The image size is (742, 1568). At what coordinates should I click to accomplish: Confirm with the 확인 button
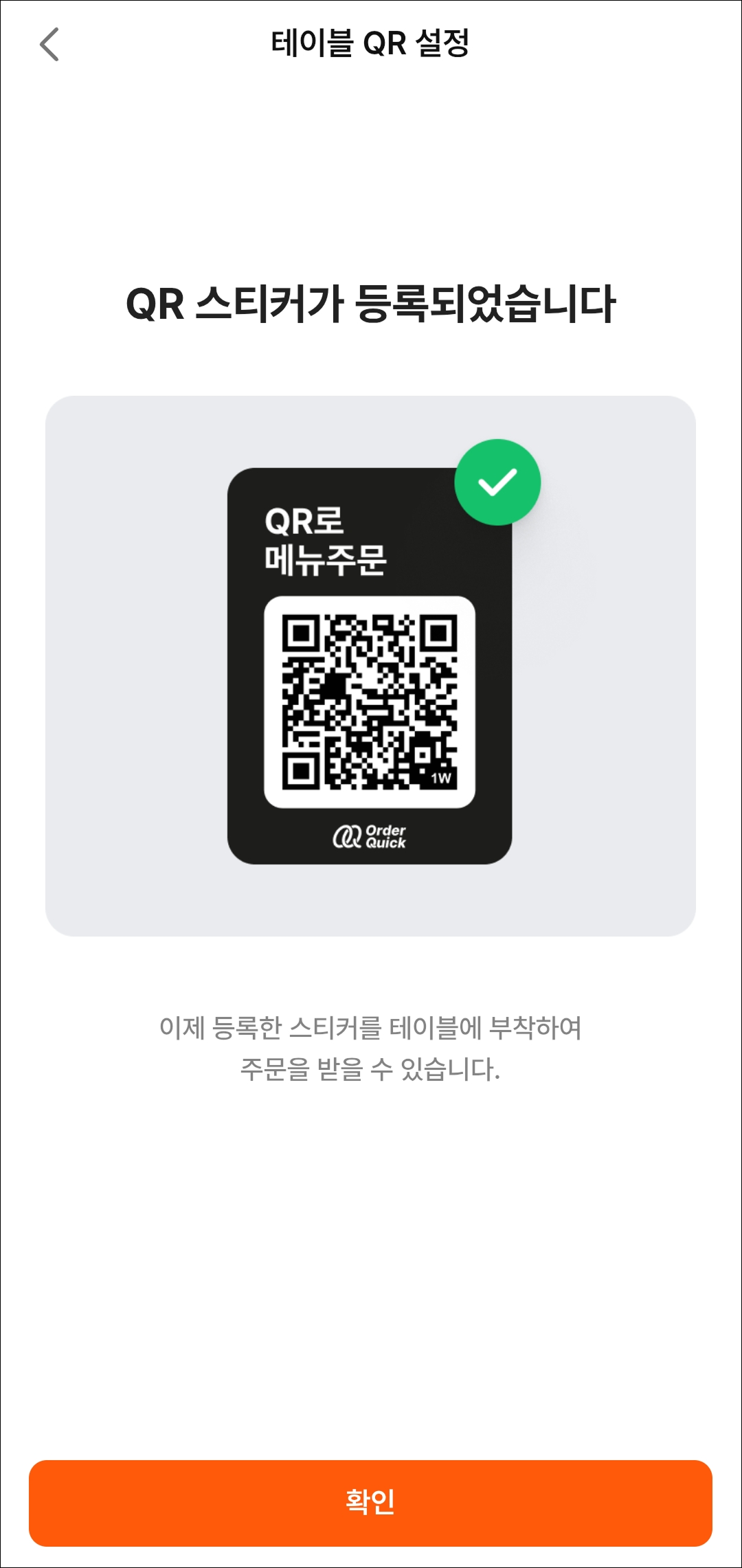click(370, 1503)
